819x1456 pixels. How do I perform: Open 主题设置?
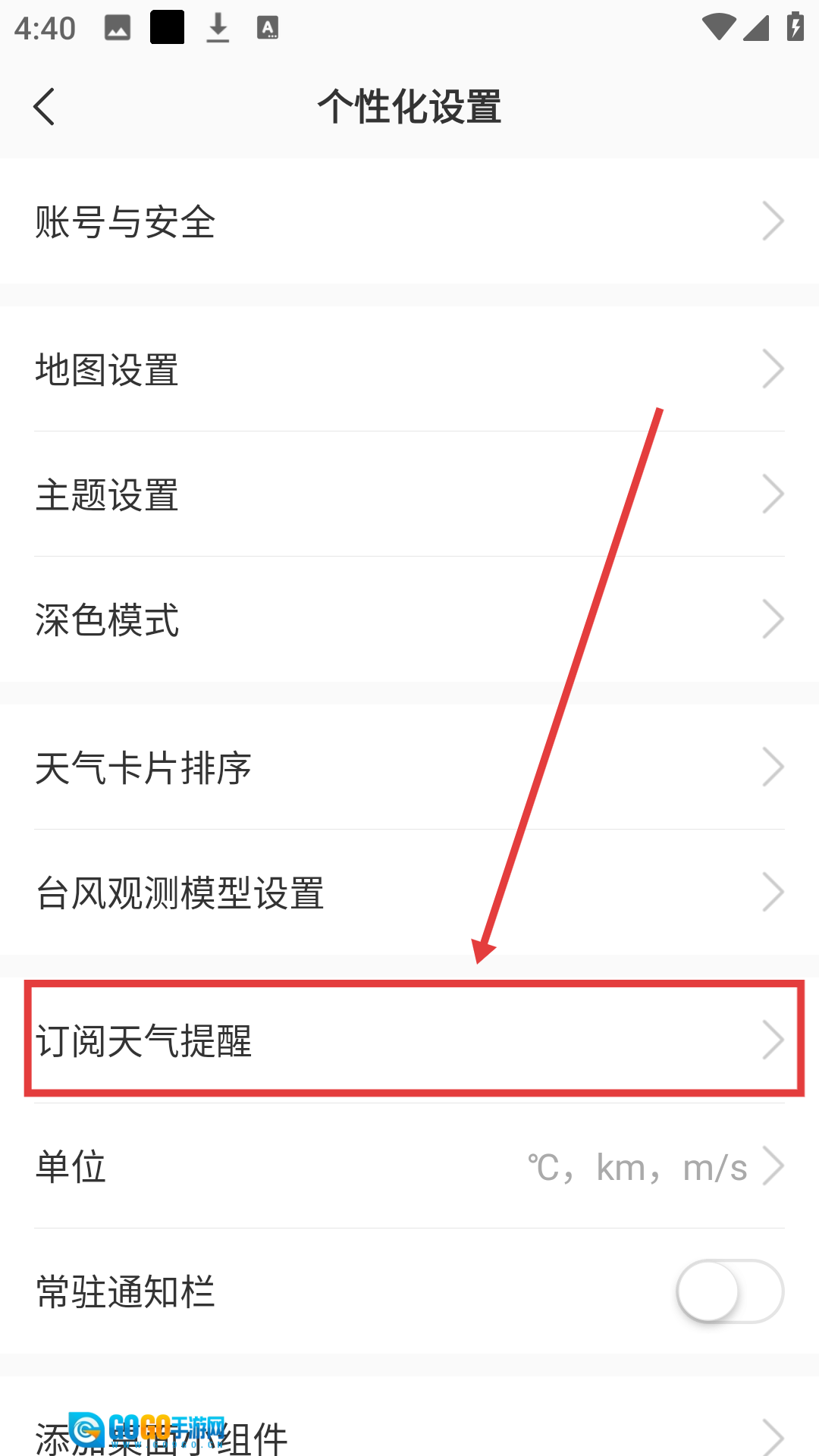coord(409,494)
